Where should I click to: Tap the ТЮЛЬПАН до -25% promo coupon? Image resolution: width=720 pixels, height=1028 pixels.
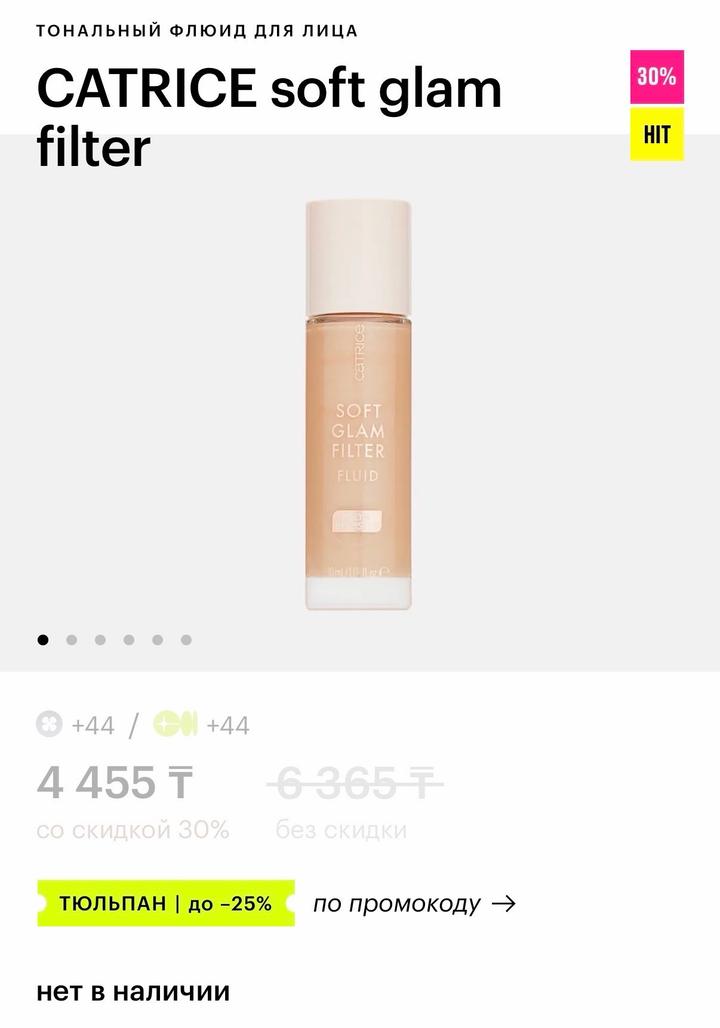166,903
